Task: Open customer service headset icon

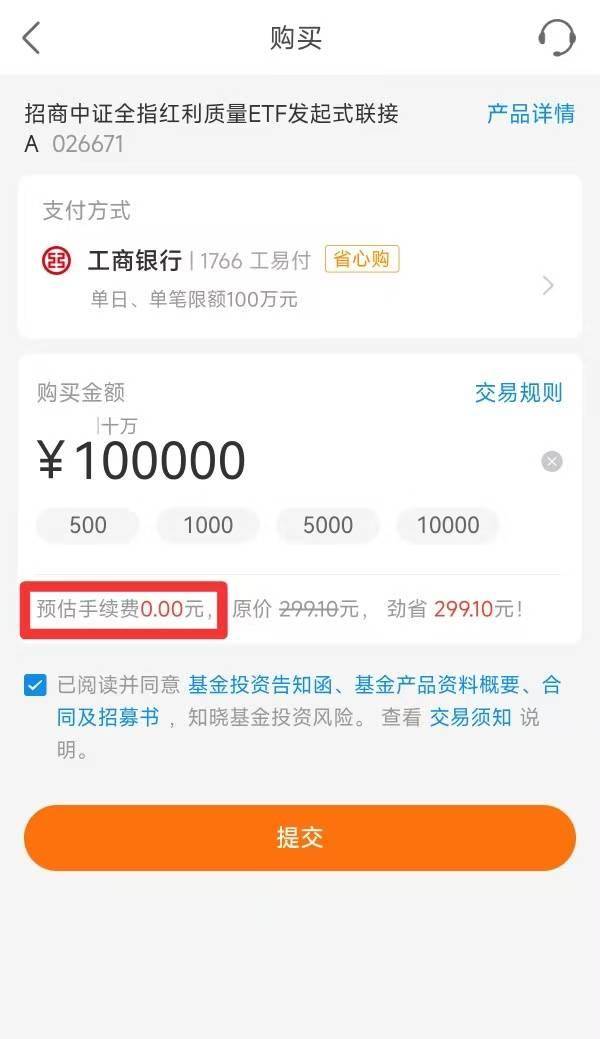Action: point(556,38)
